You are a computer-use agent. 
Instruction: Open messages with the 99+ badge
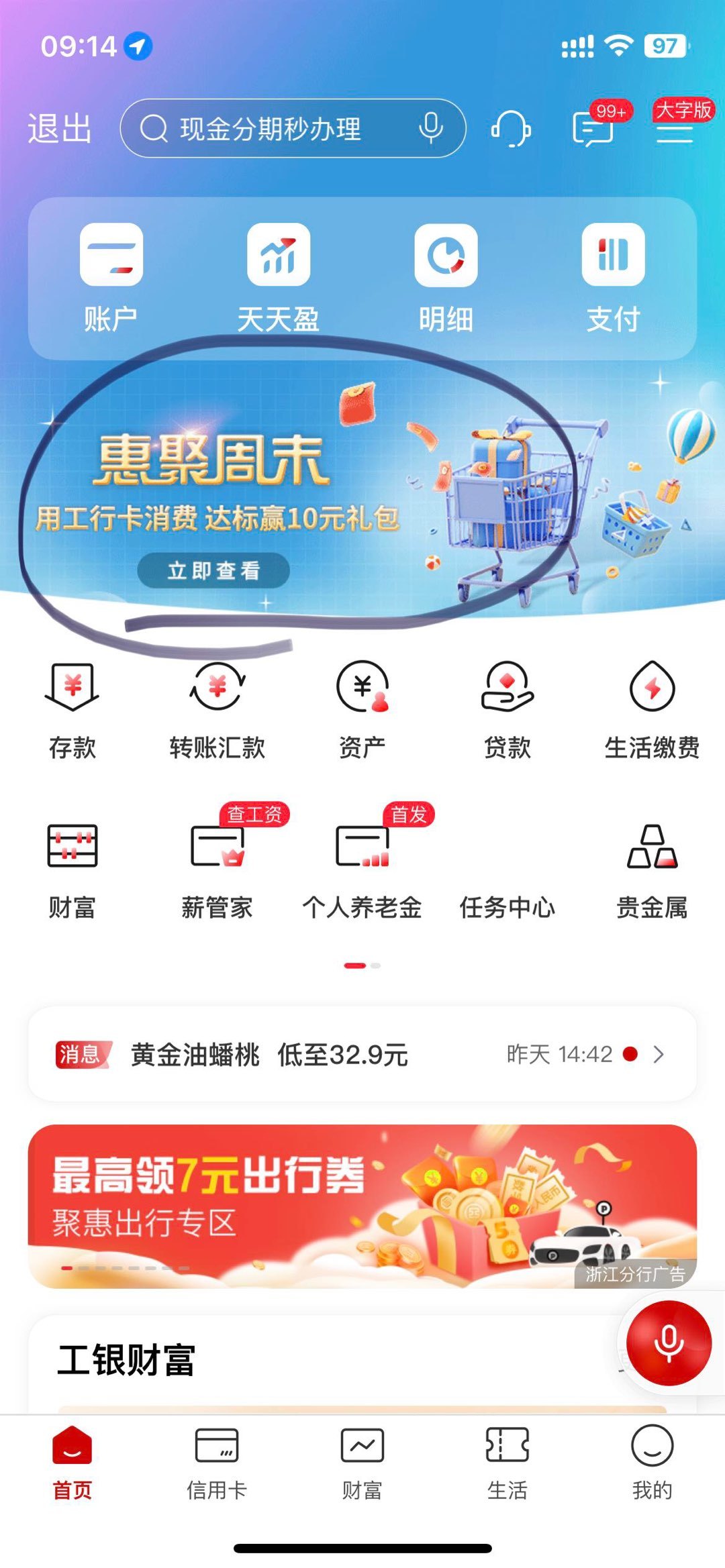pos(593,127)
